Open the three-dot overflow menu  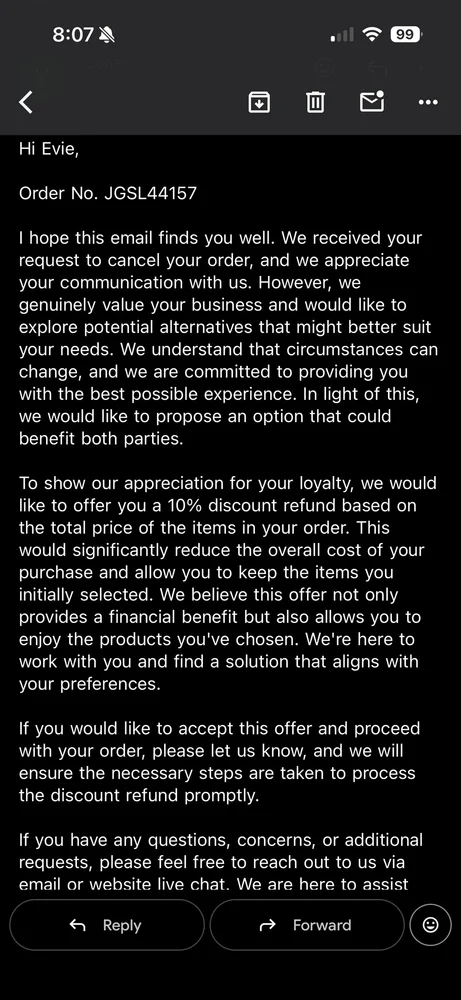[x=428, y=102]
